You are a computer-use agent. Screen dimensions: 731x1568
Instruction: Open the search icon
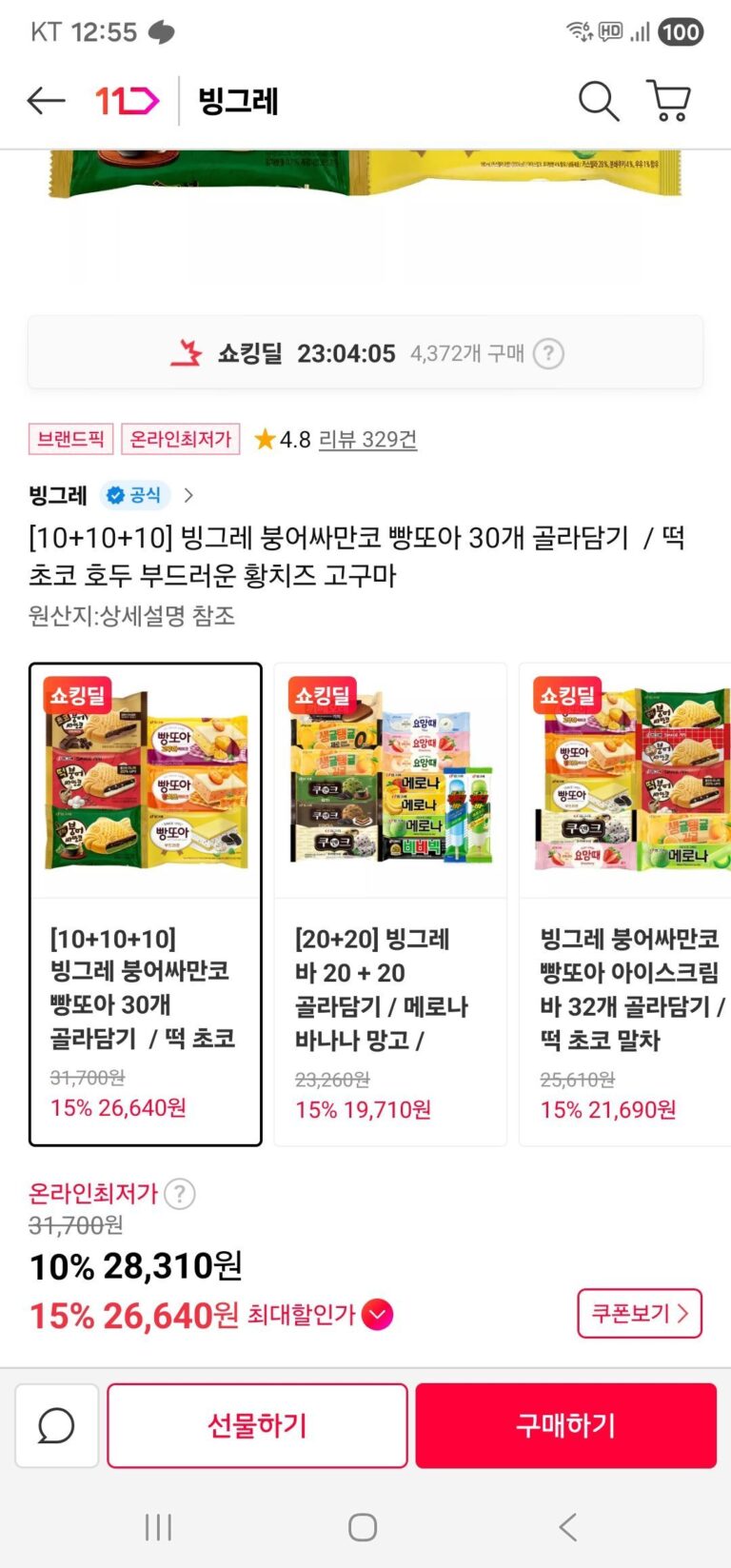point(599,100)
